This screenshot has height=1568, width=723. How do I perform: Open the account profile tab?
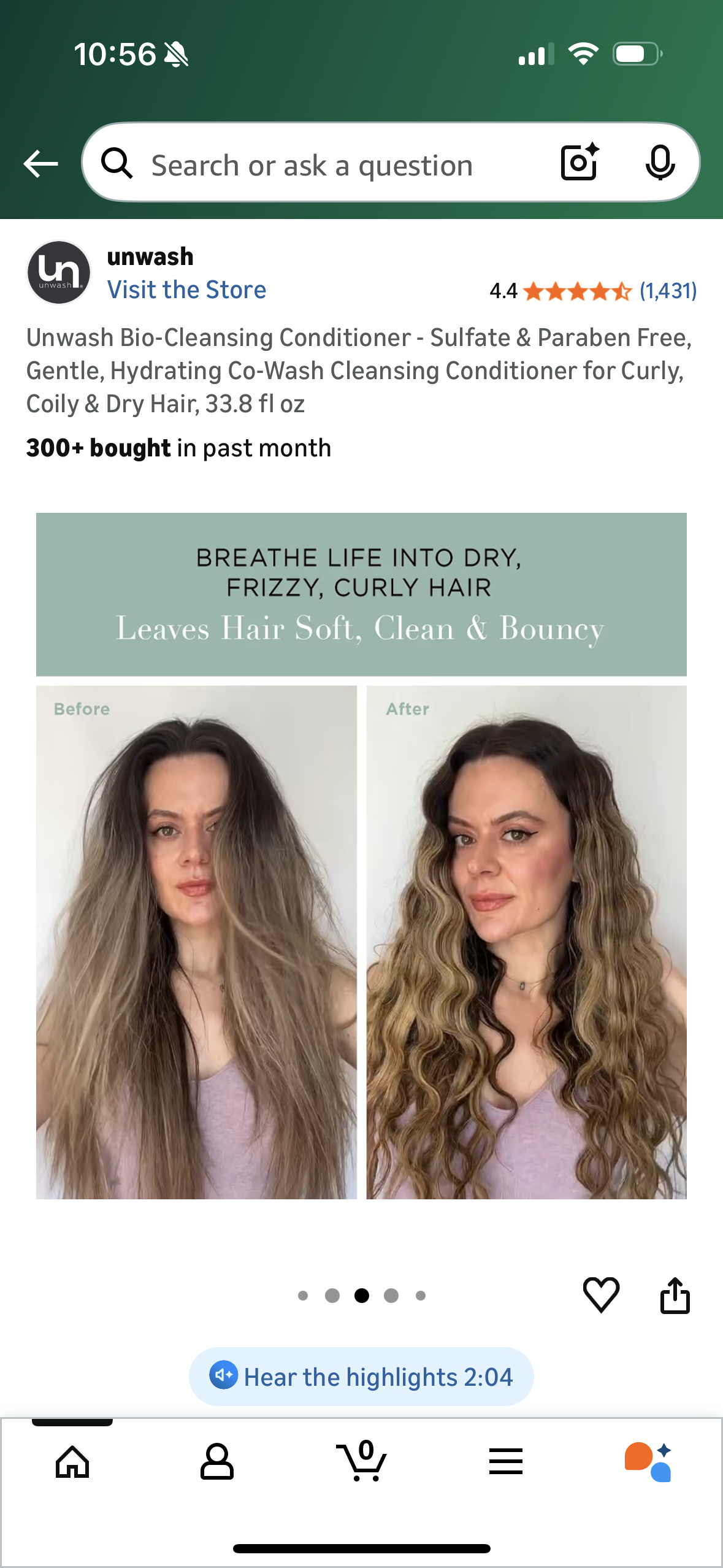[216, 1462]
